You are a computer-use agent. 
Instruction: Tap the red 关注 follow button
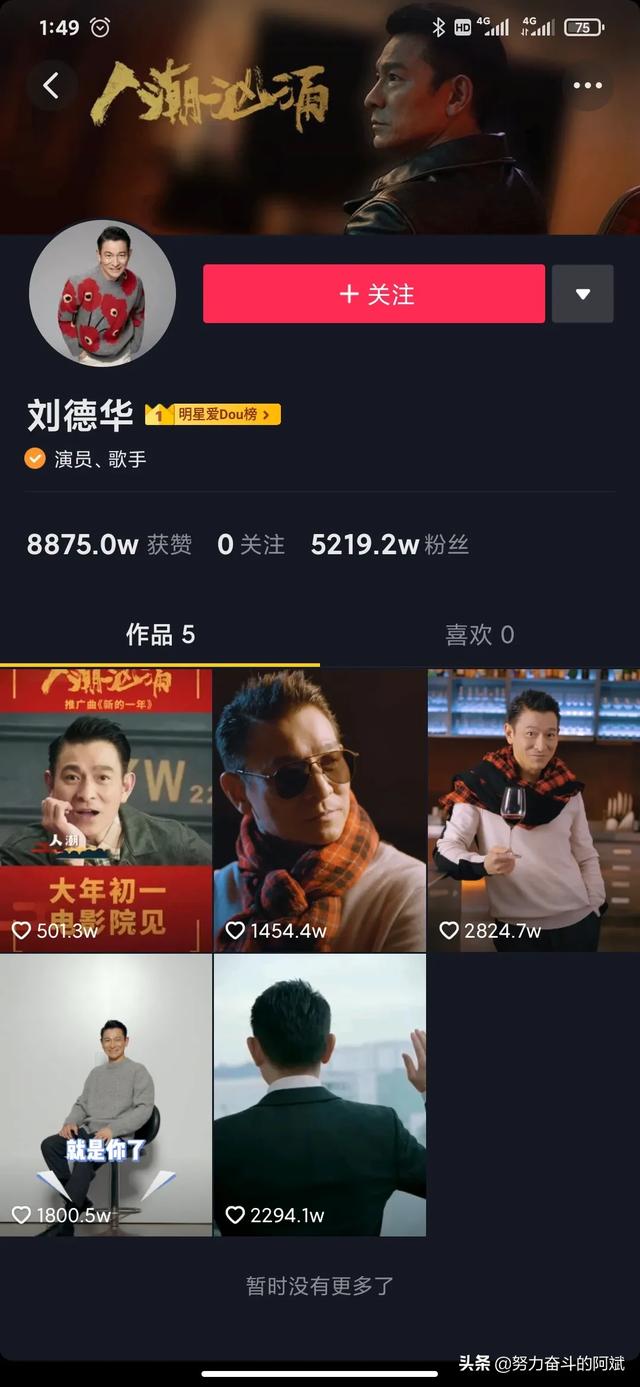pyautogui.click(x=374, y=294)
